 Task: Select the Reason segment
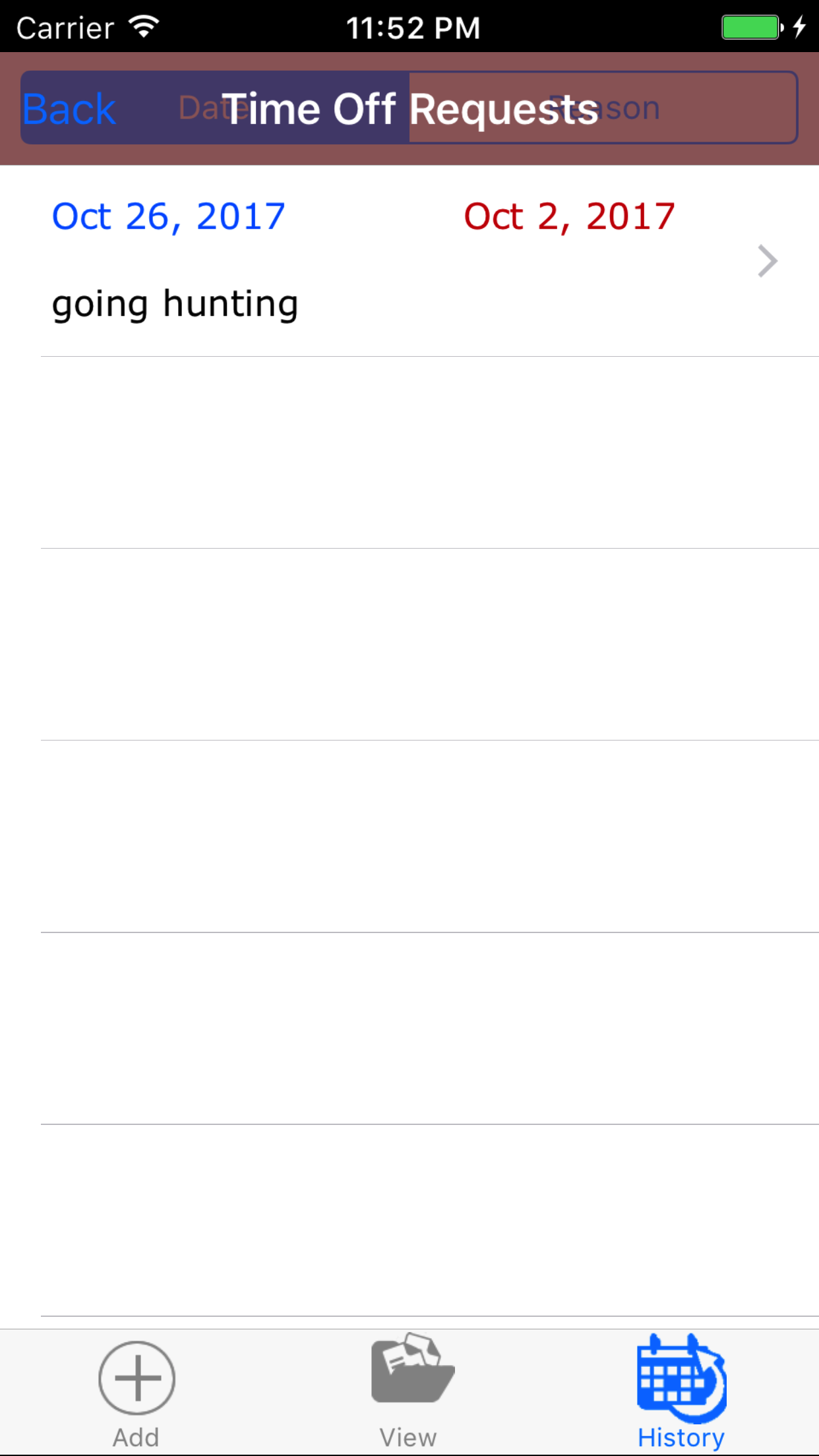pyautogui.click(x=692, y=109)
